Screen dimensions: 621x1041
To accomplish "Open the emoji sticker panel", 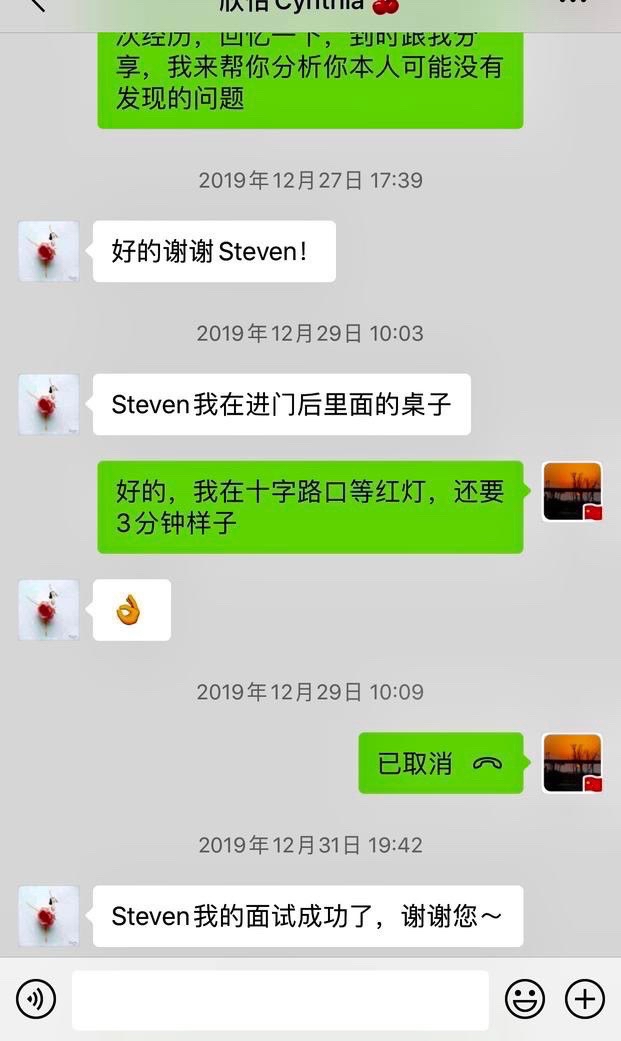I will (525, 998).
